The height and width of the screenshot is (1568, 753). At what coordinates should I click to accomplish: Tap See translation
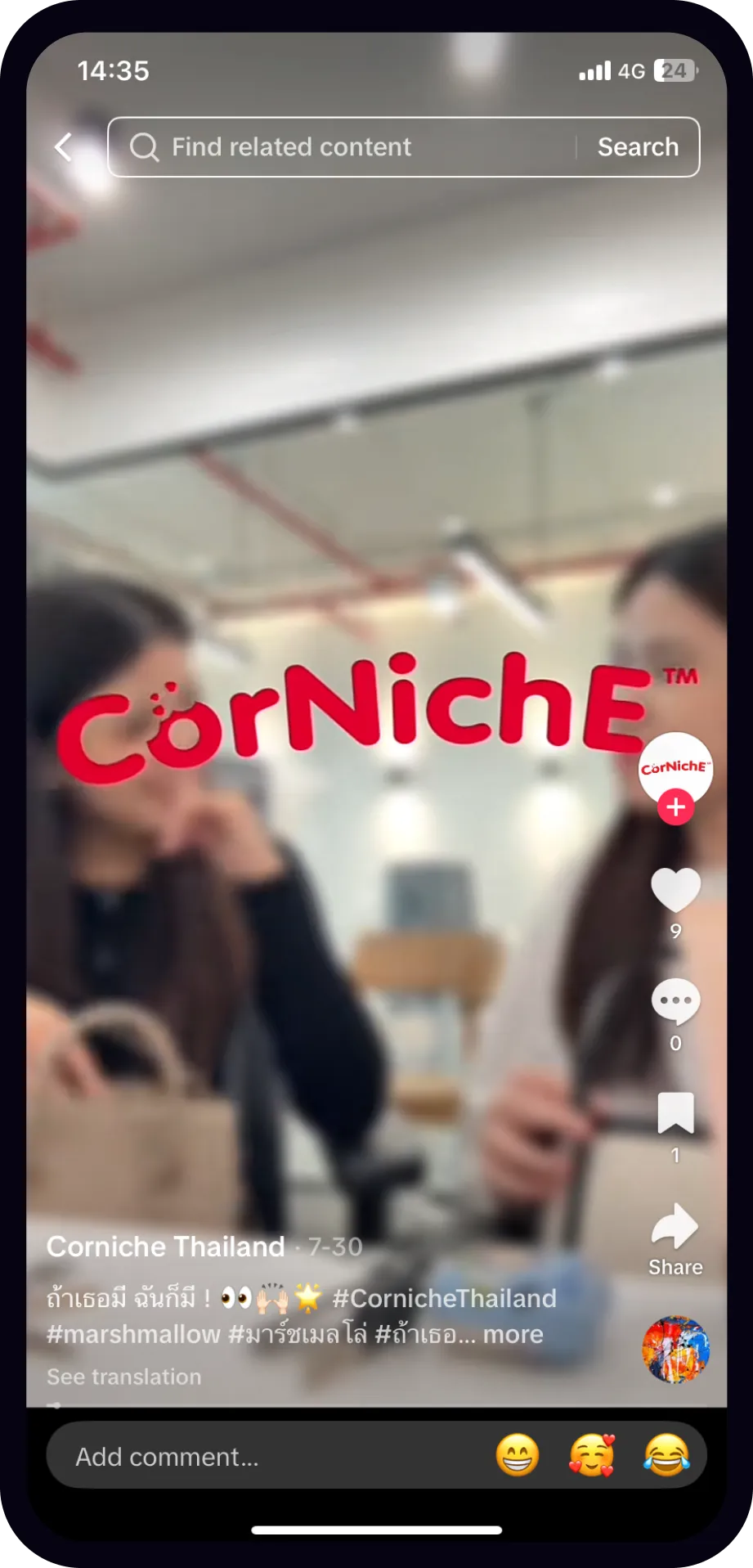click(123, 1377)
